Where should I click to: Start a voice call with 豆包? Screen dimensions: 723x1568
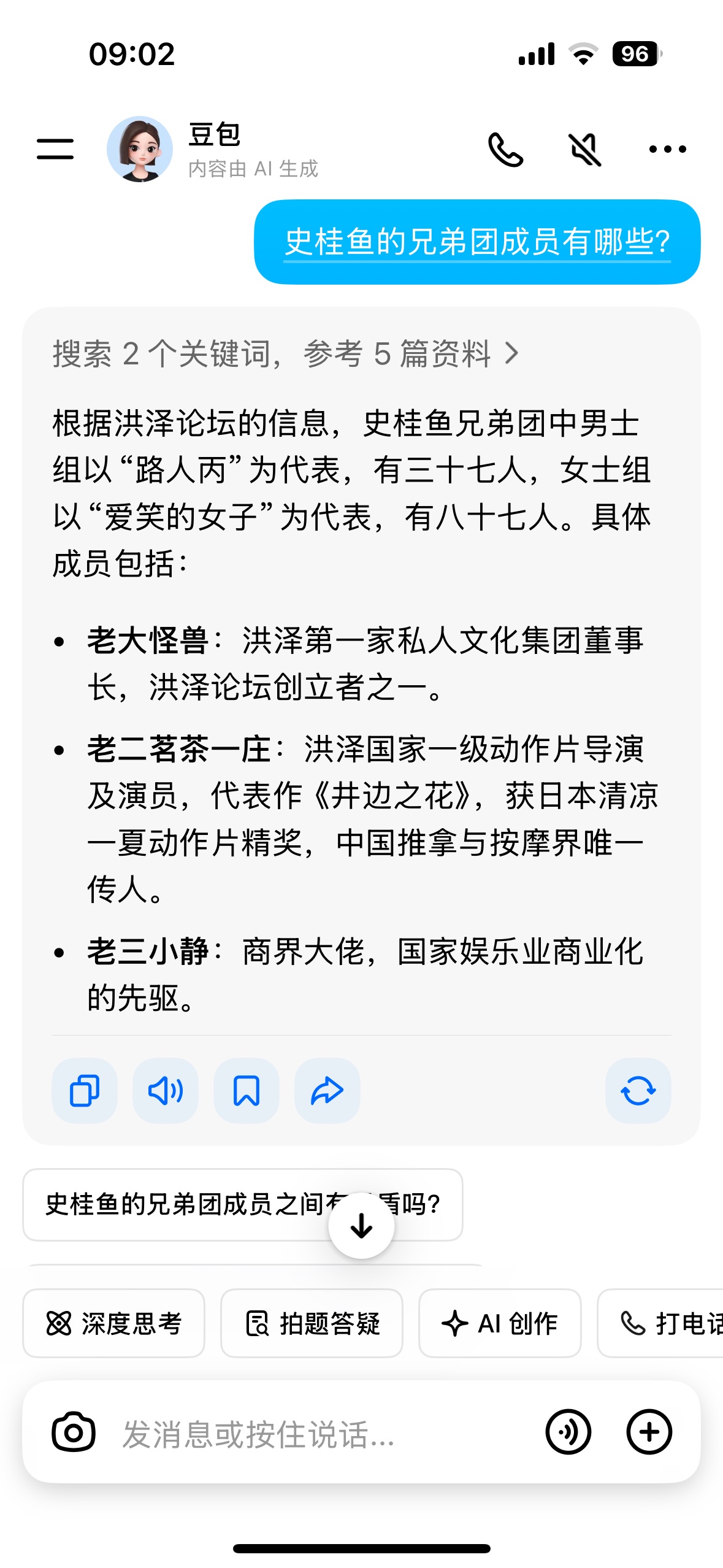[505, 149]
